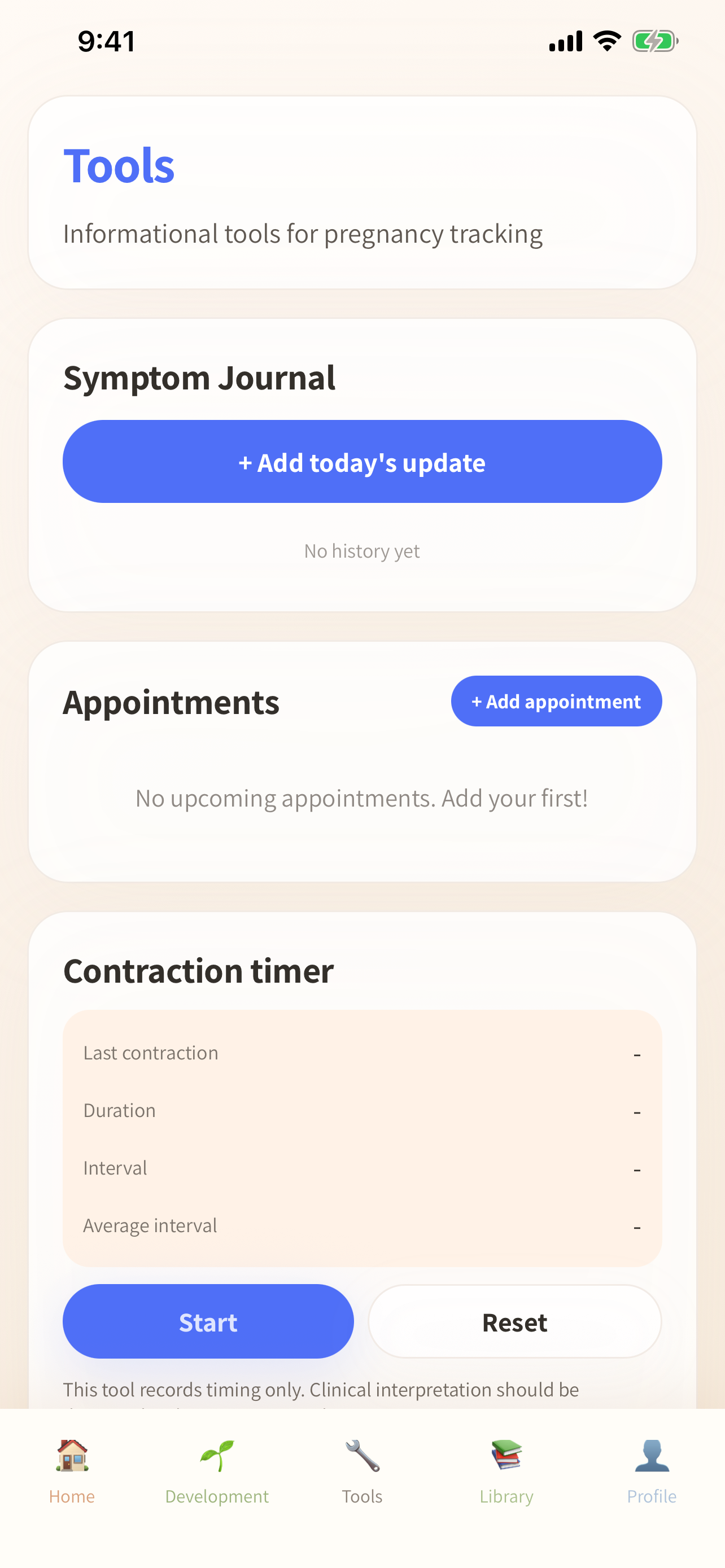Image resolution: width=725 pixels, height=1568 pixels.
Task: Tap the Add appointment button
Action: pos(556,701)
